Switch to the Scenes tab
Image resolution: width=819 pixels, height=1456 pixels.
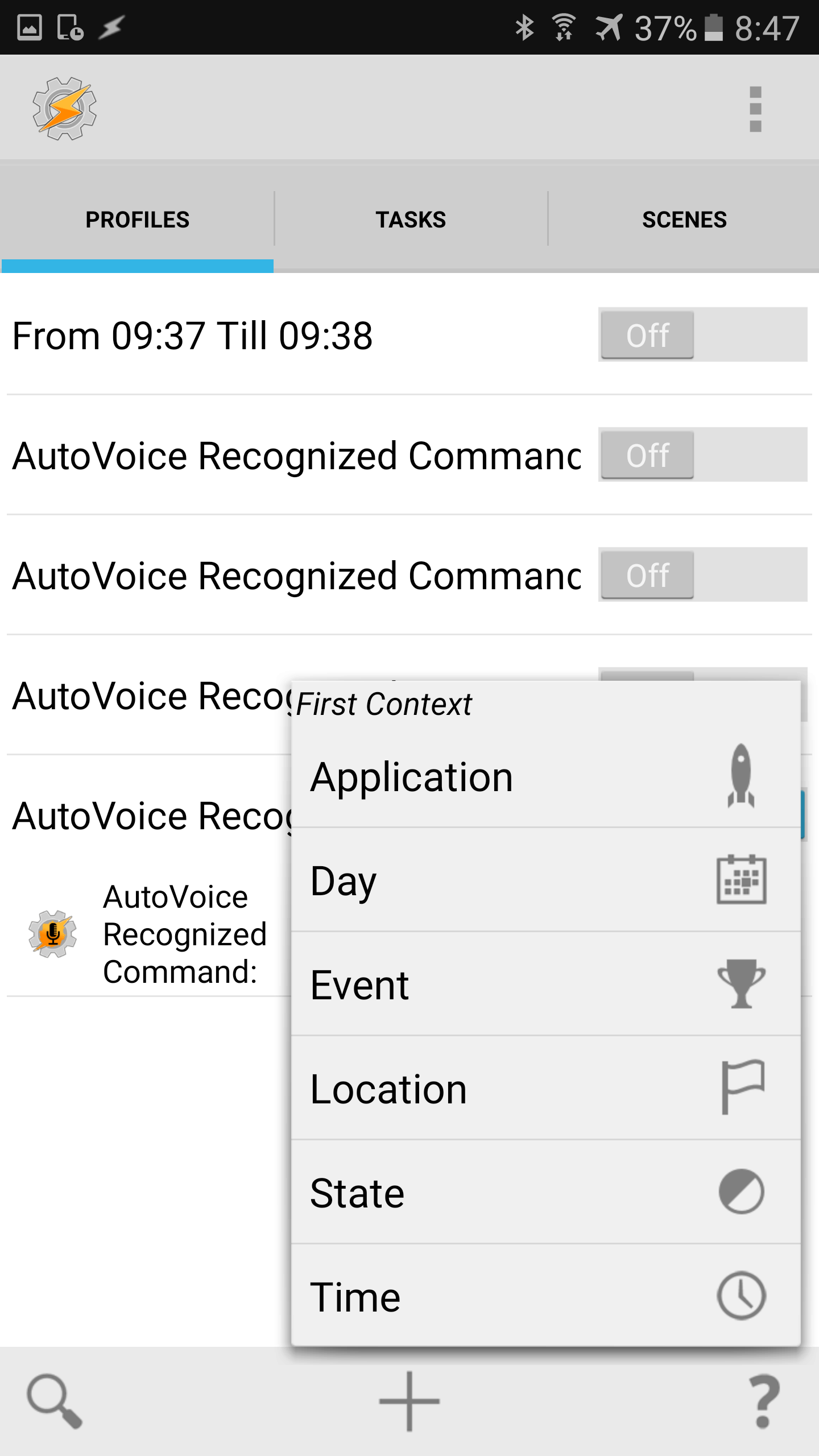point(684,220)
